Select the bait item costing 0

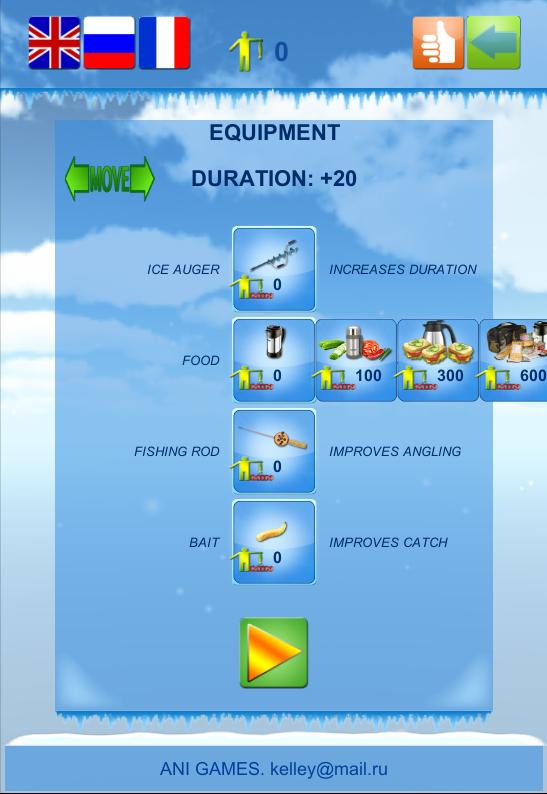tap(274, 542)
